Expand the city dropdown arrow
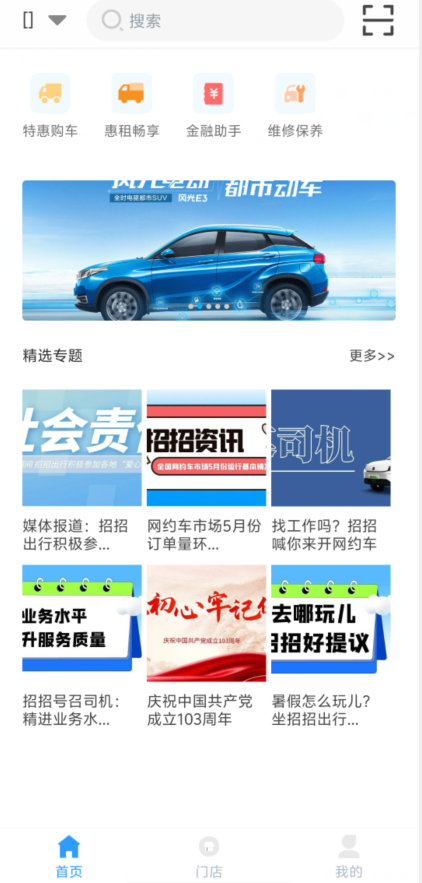The image size is (422, 883). tap(57, 20)
